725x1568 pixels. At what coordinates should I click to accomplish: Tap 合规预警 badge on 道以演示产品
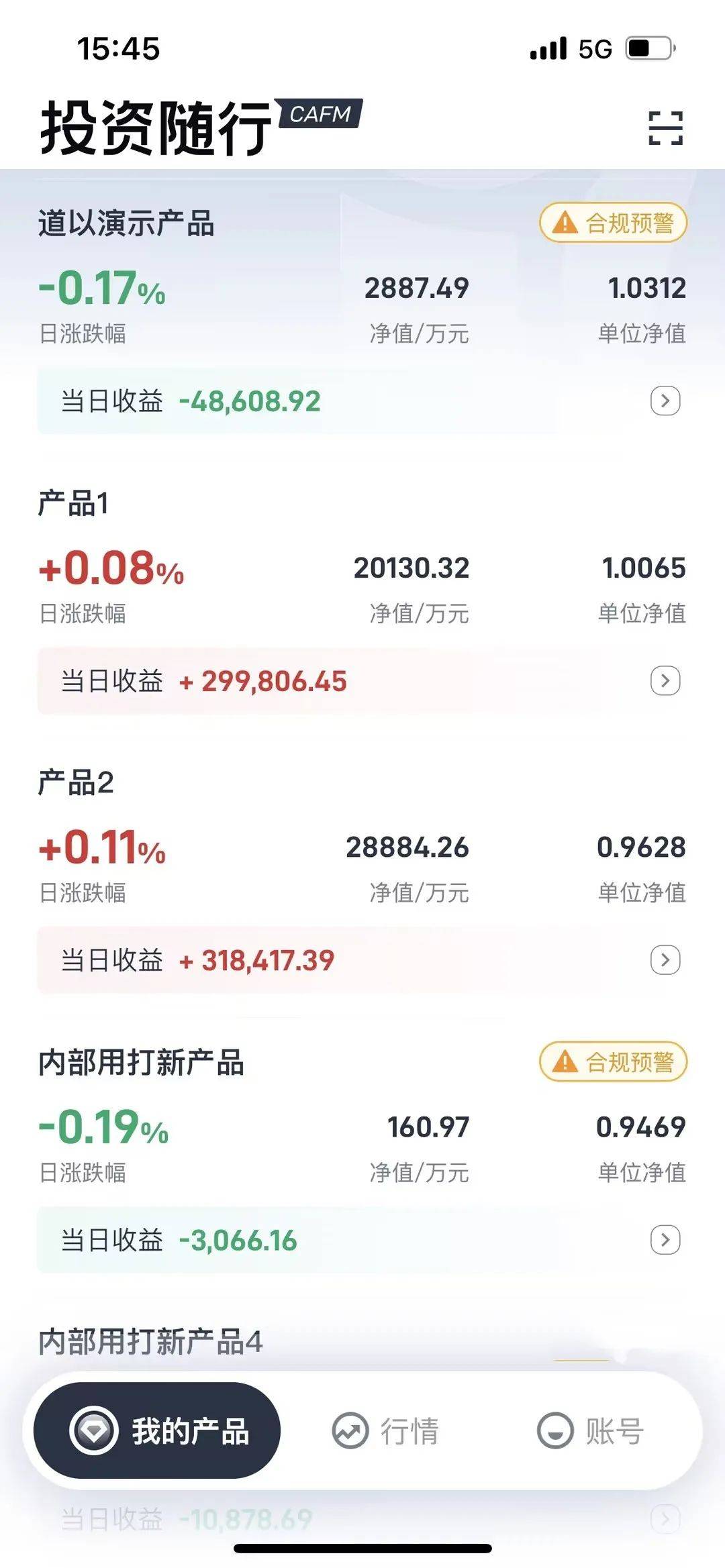(613, 223)
